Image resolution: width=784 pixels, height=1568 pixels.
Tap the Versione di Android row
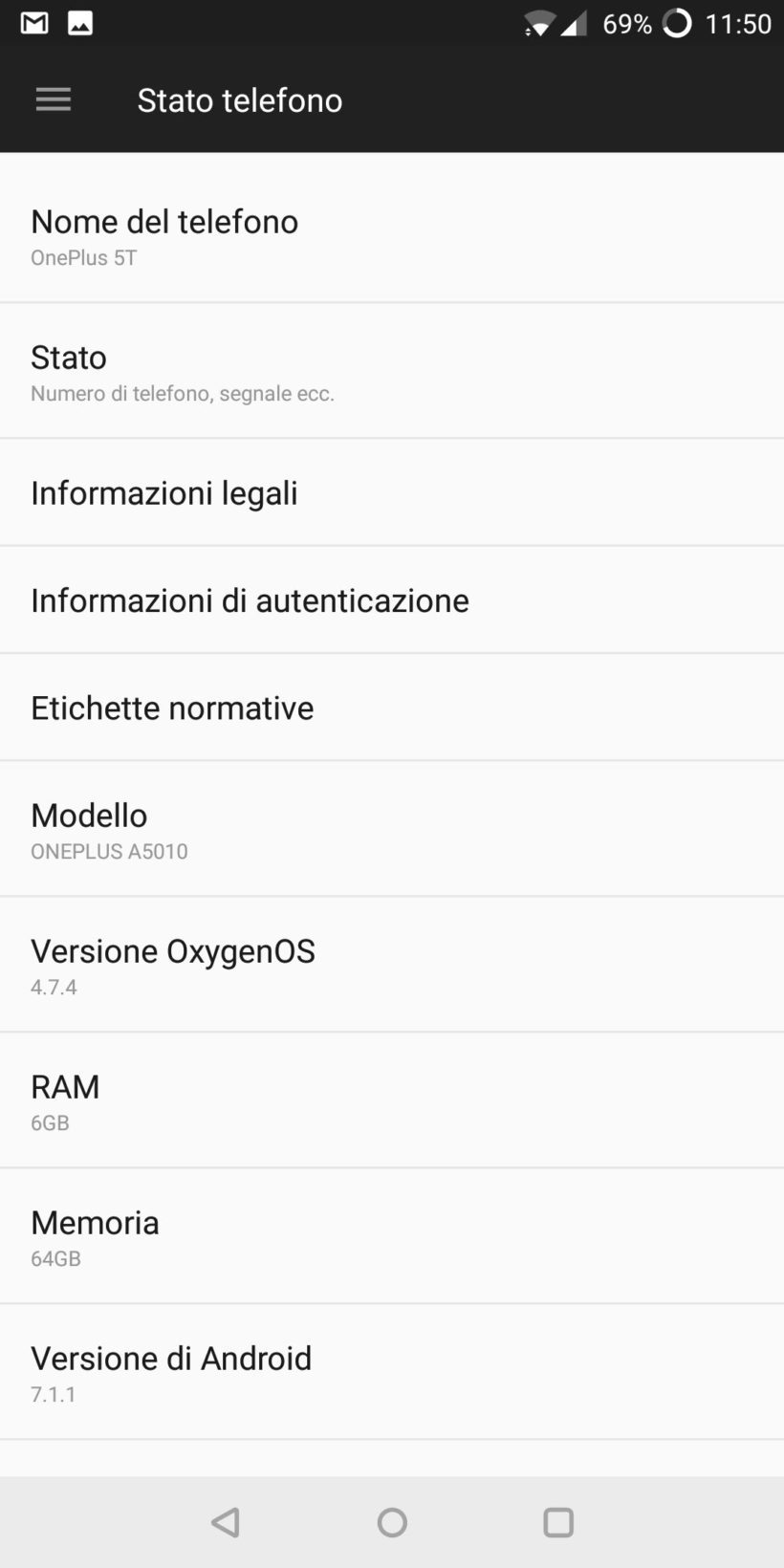(x=392, y=1373)
